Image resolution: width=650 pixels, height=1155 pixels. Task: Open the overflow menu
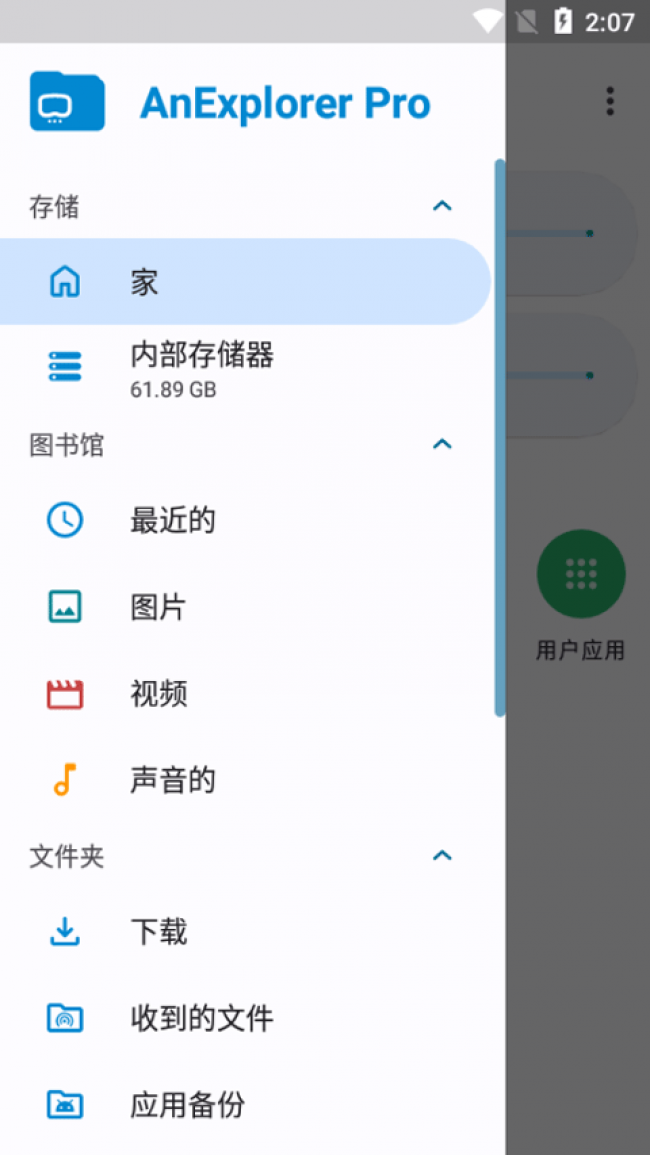pos(610,101)
